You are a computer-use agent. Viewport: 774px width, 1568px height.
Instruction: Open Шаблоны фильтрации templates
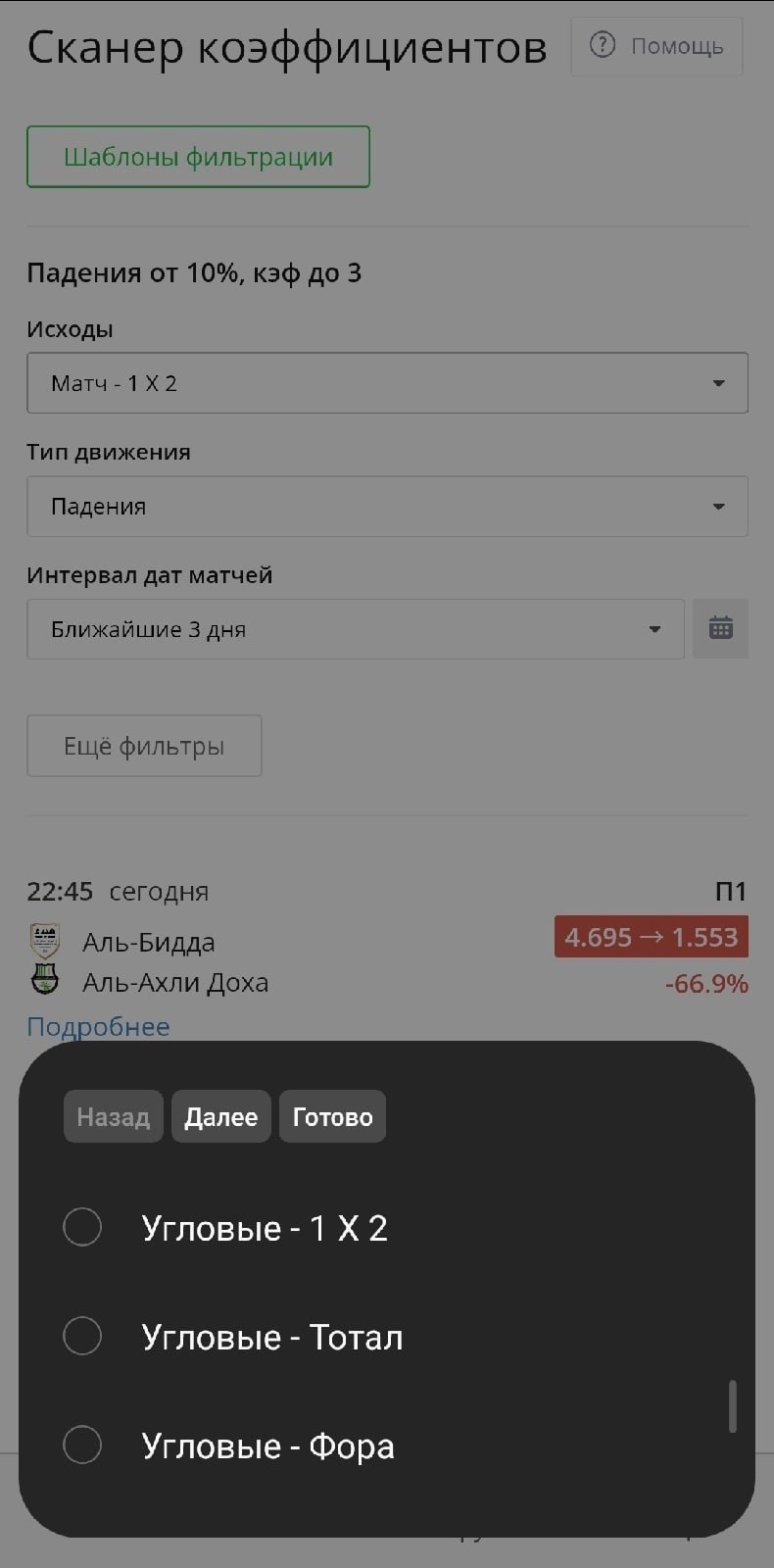tap(198, 157)
